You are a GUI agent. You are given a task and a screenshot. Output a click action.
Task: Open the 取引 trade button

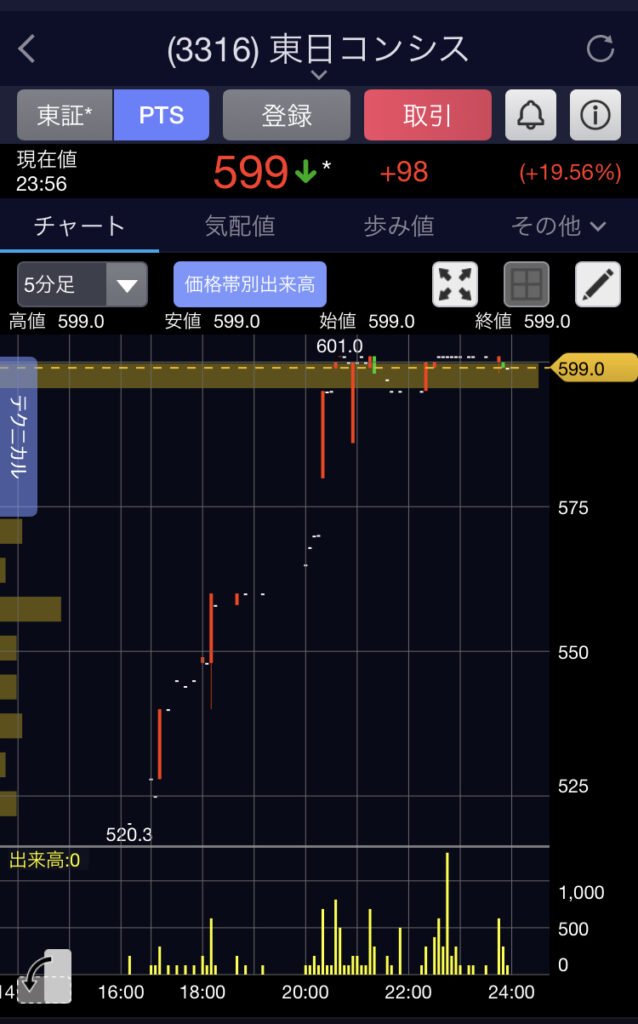tap(428, 115)
